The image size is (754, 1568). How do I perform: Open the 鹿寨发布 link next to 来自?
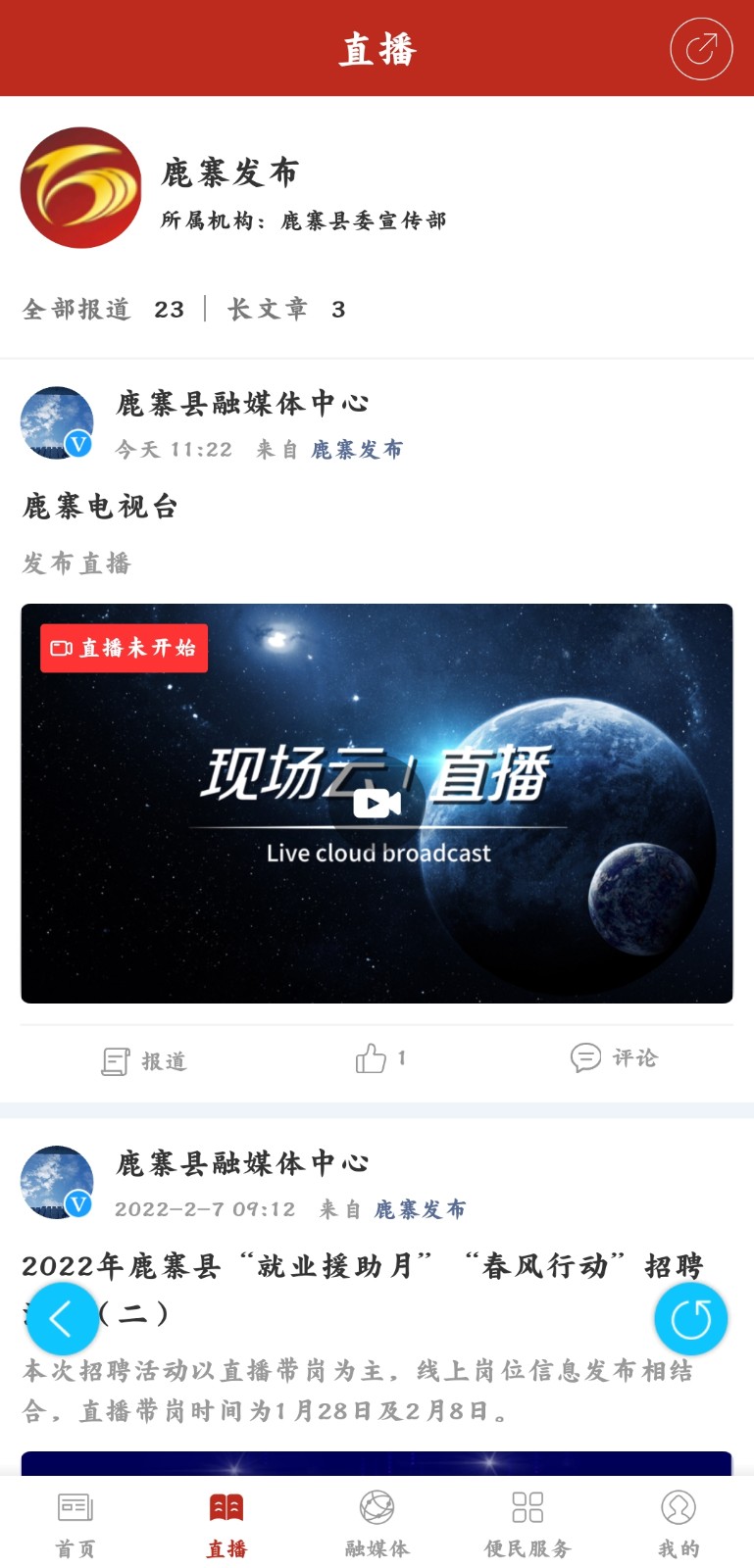[356, 449]
